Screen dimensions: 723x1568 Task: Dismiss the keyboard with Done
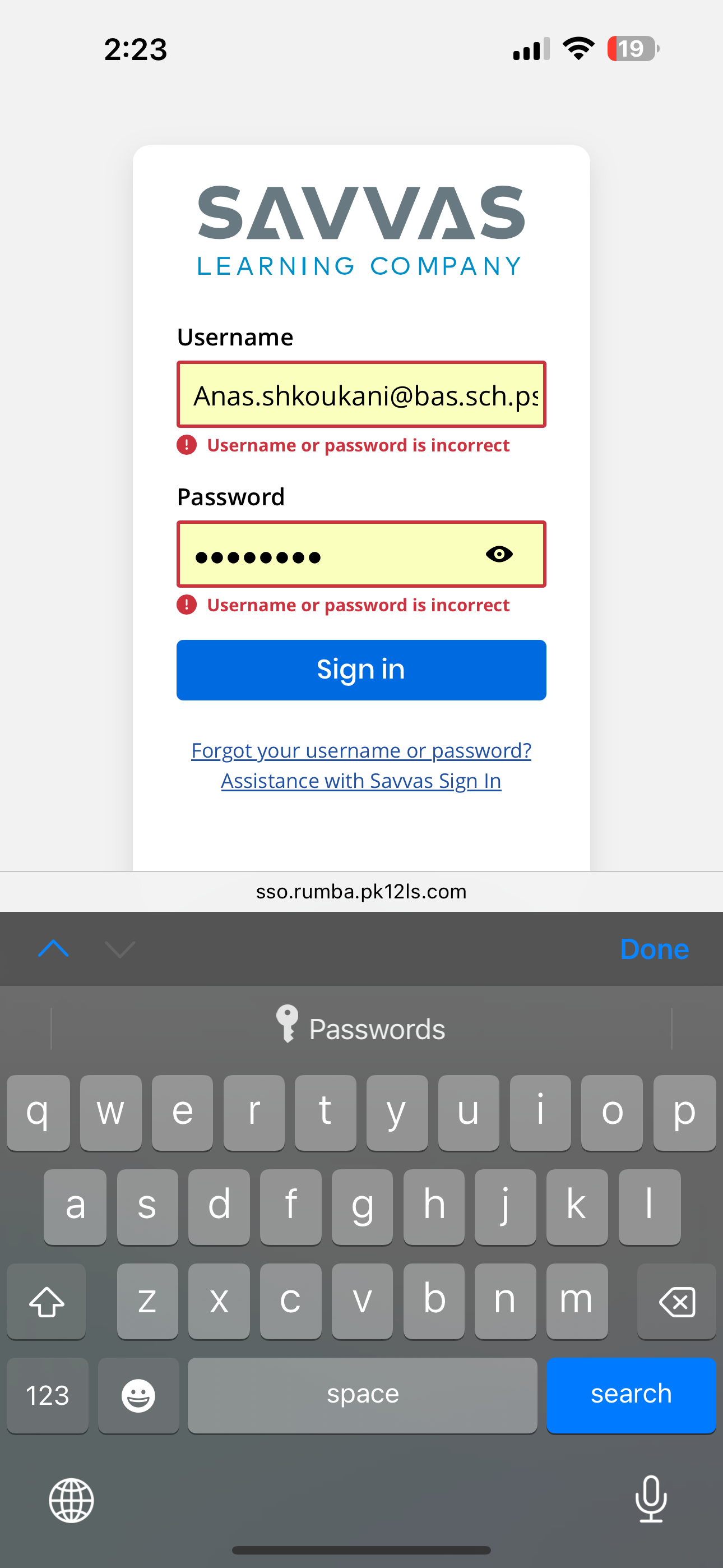click(654, 949)
